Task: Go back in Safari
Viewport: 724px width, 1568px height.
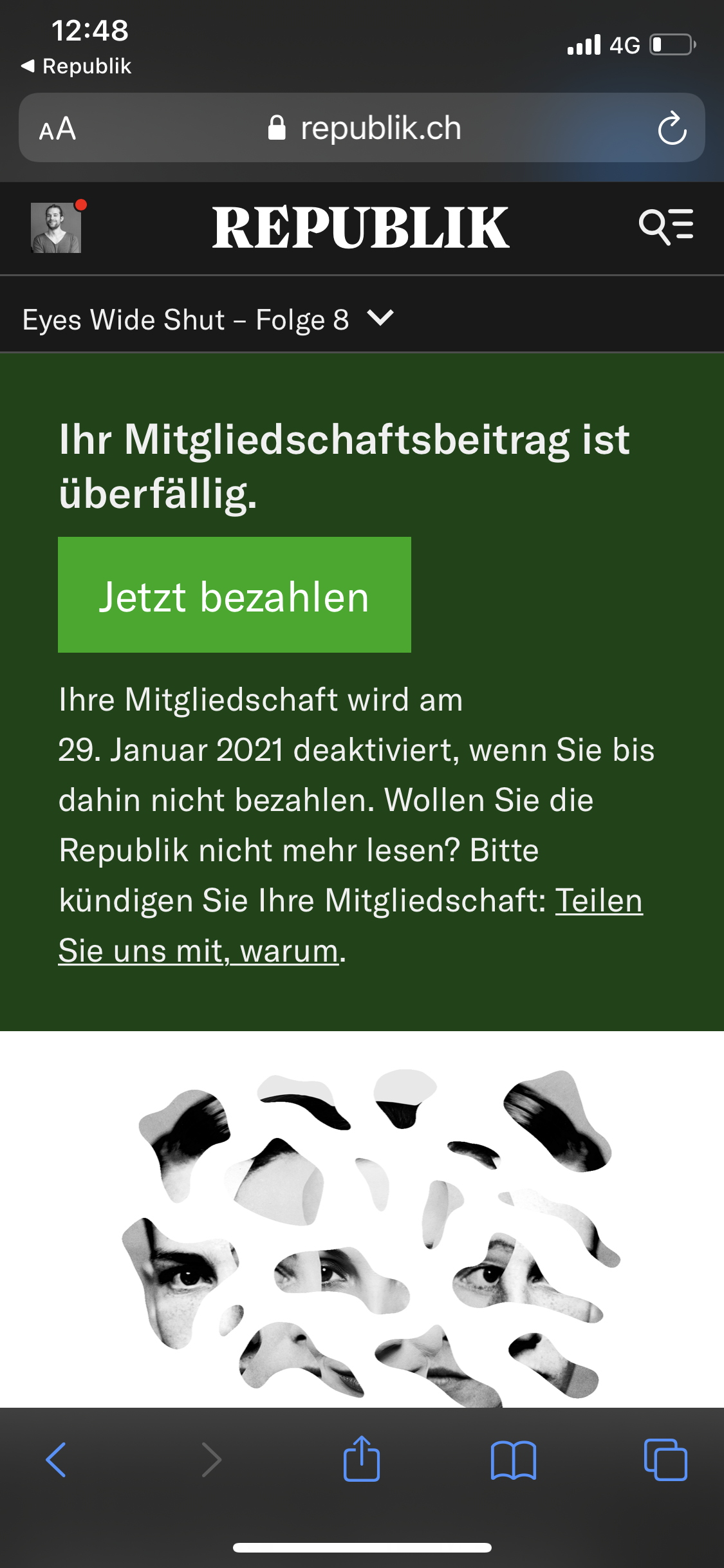Action: (x=56, y=1460)
